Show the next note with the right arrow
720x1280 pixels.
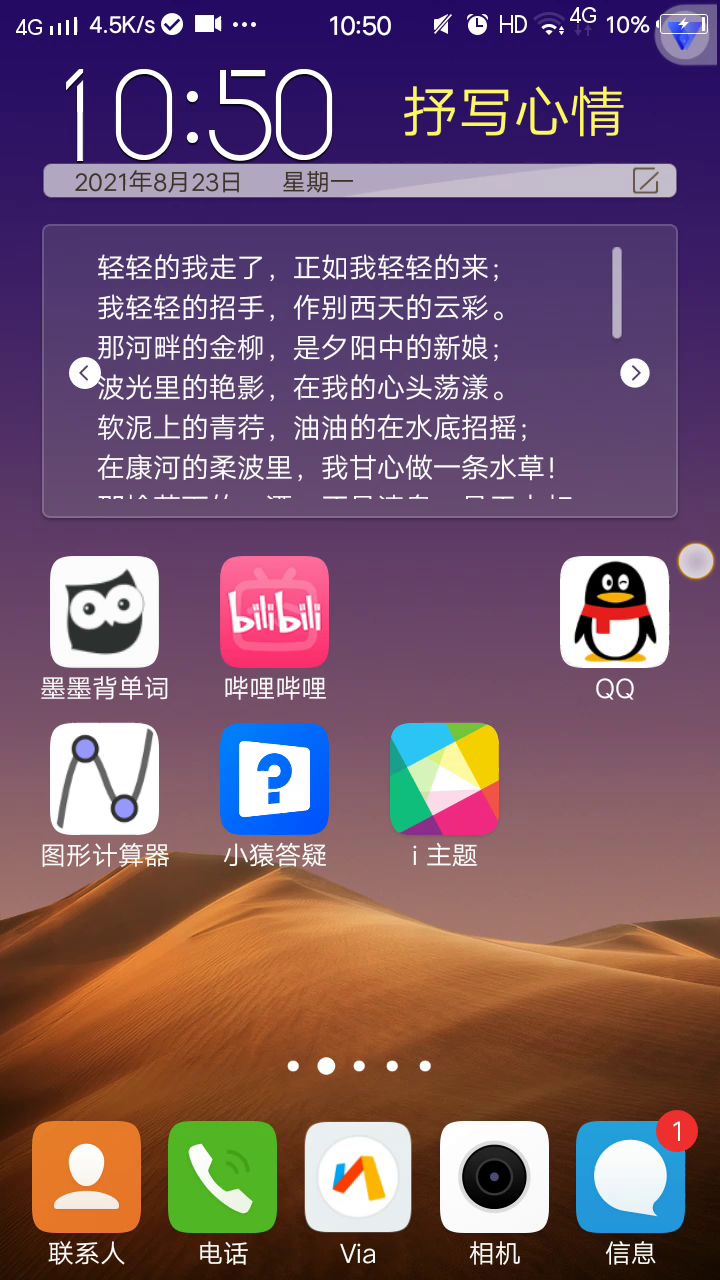point(635,373)
